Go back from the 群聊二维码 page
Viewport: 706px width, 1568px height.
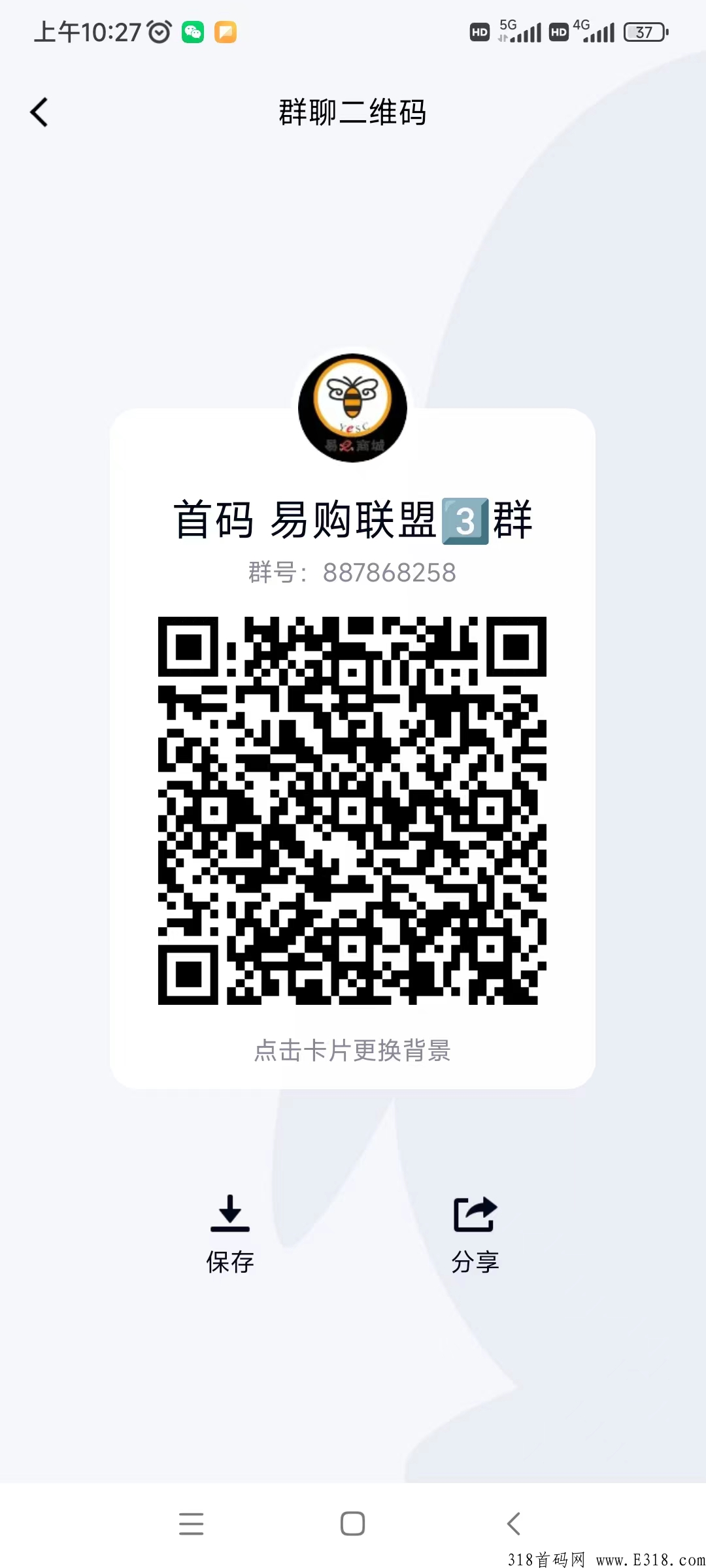pos(40,112)
